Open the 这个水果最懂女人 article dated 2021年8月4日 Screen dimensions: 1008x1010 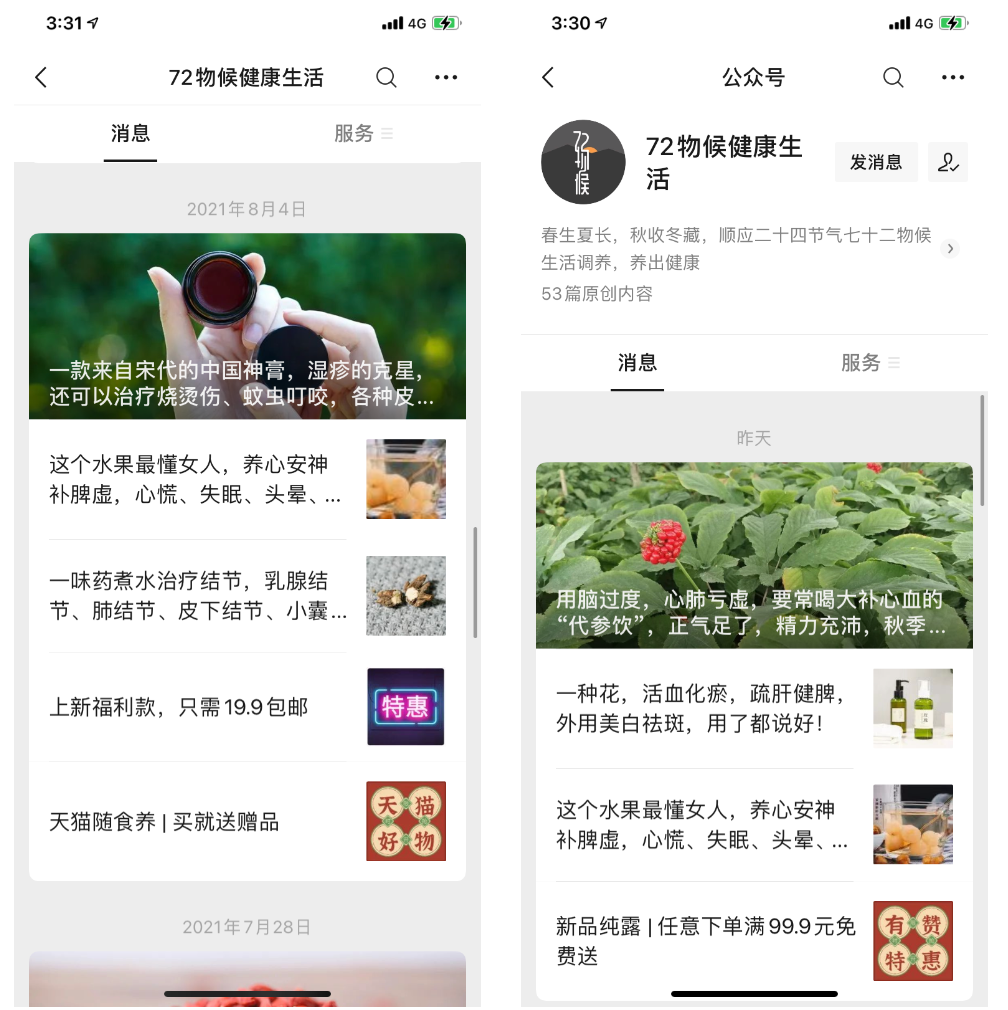200,479
